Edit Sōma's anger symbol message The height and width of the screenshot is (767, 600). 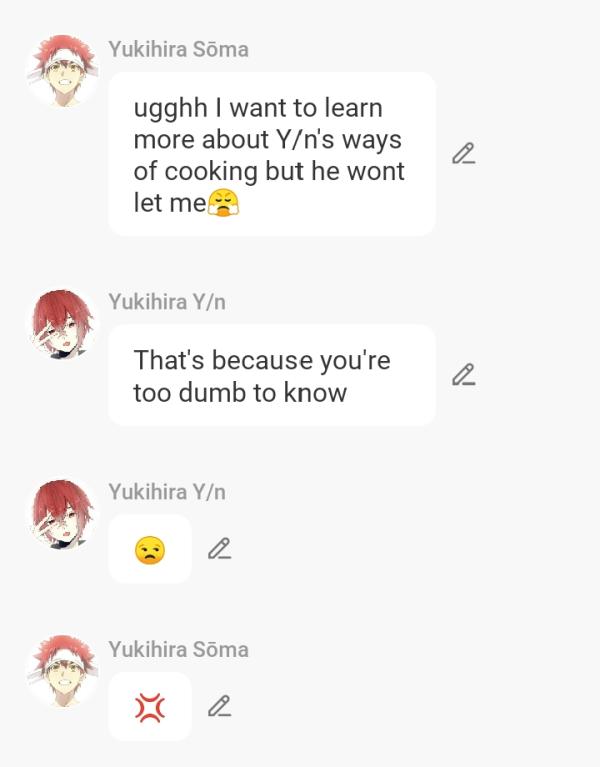(219, 706)
